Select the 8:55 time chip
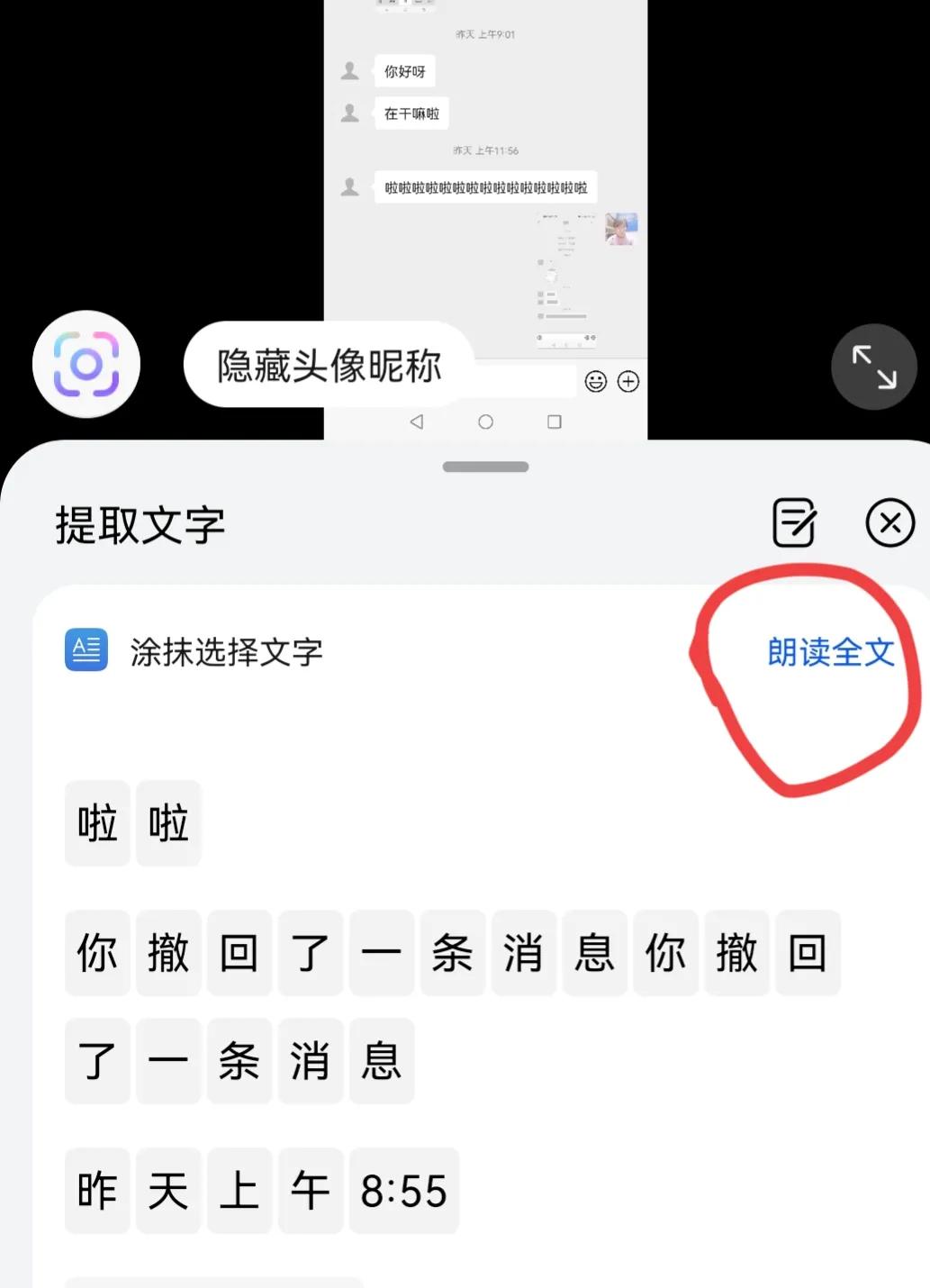This screenshot has width=930, height=1288. pyautogui.click(x=404, y=1191)
